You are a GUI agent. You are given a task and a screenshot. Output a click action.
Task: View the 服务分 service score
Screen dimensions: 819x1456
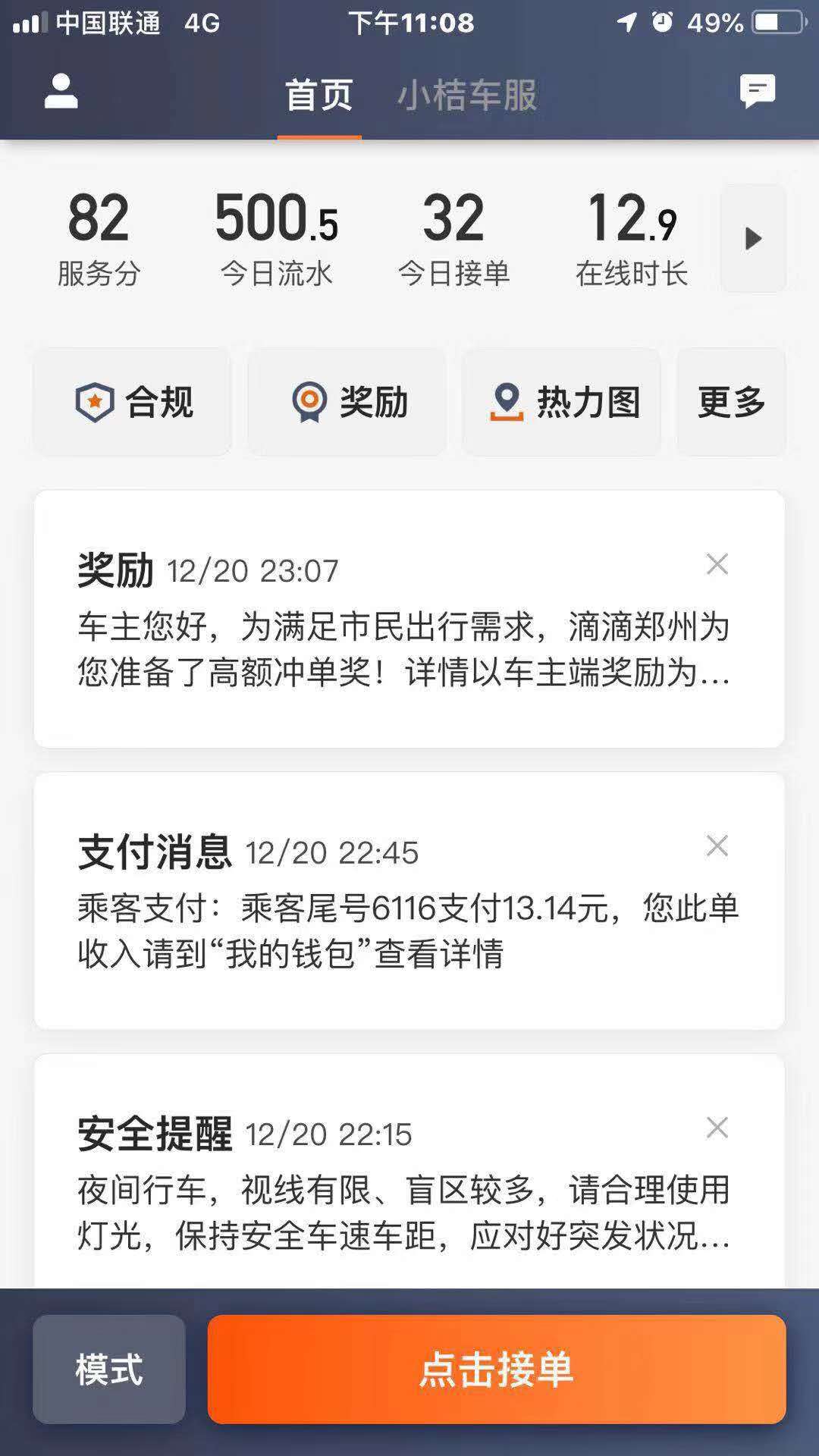pos(99,238)
